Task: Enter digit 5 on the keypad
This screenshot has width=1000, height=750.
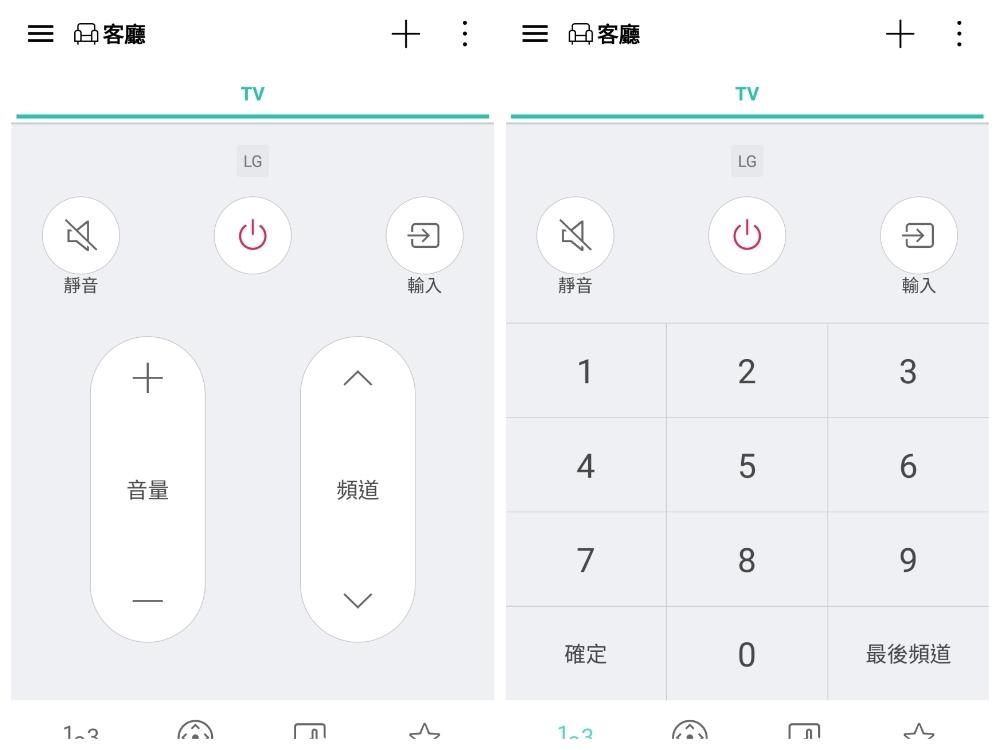Action: tap(747, 466)
